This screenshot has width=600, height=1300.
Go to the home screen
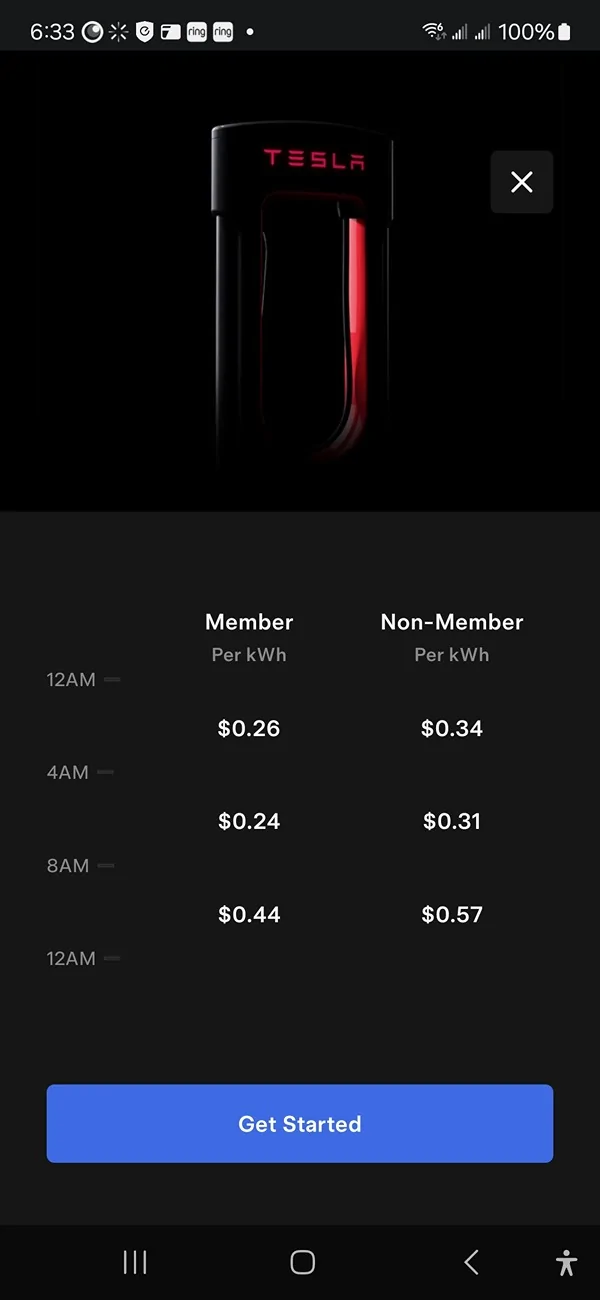[x=302, y=1262]
